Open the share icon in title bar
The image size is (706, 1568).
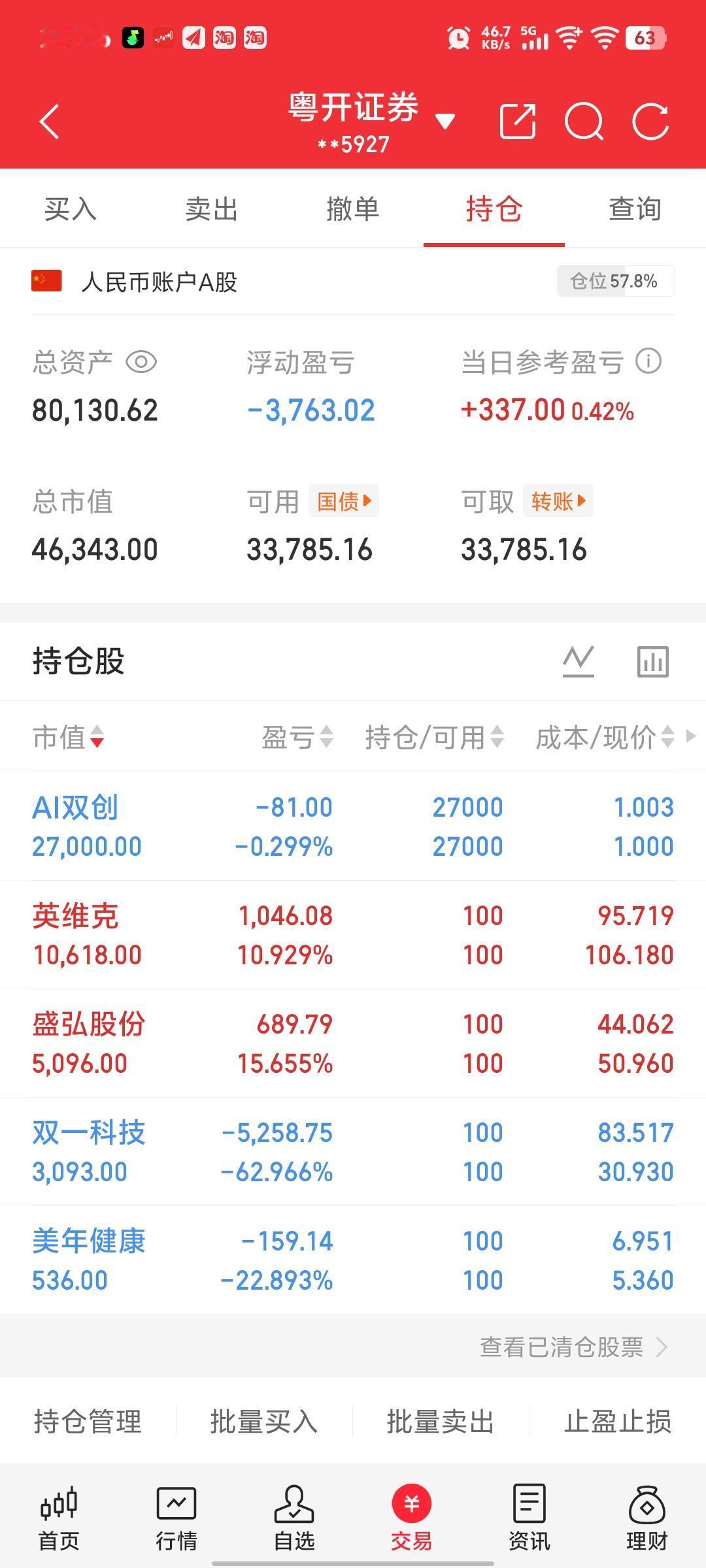click(518, 120)
